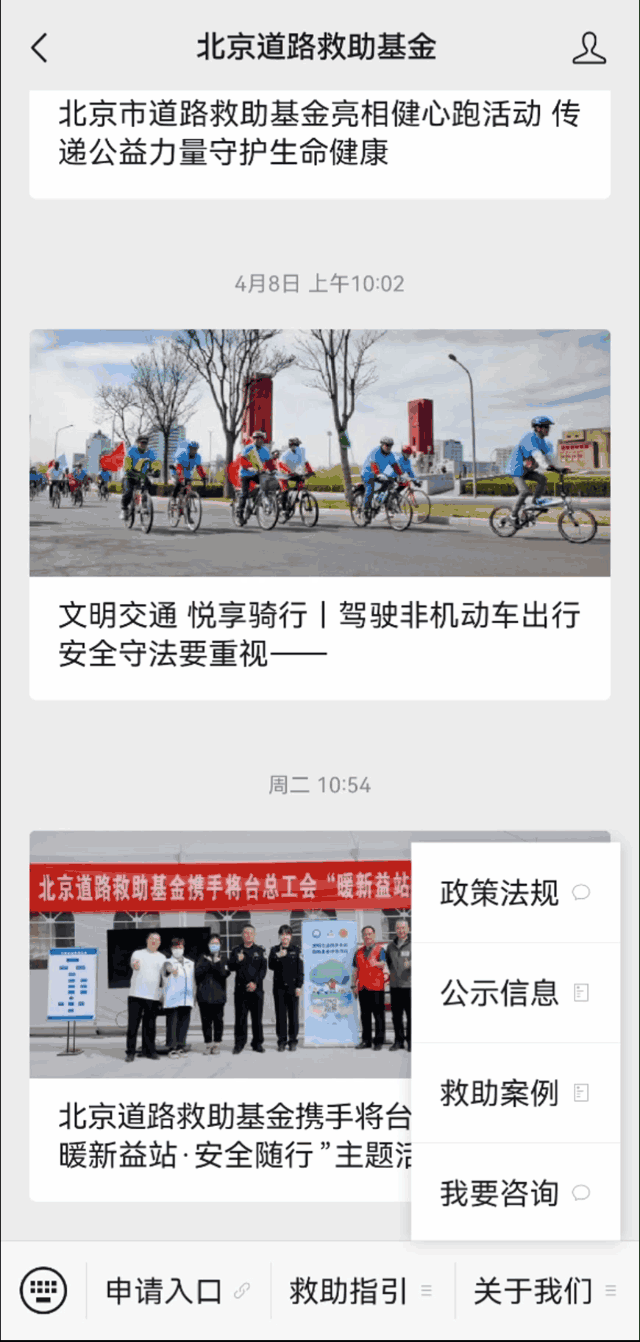The height and width of the screenshot is (1342, 640).
Task: Tap 我要咨询 to ask a question
Action: pyautogui.click(x=515, y=1193)
